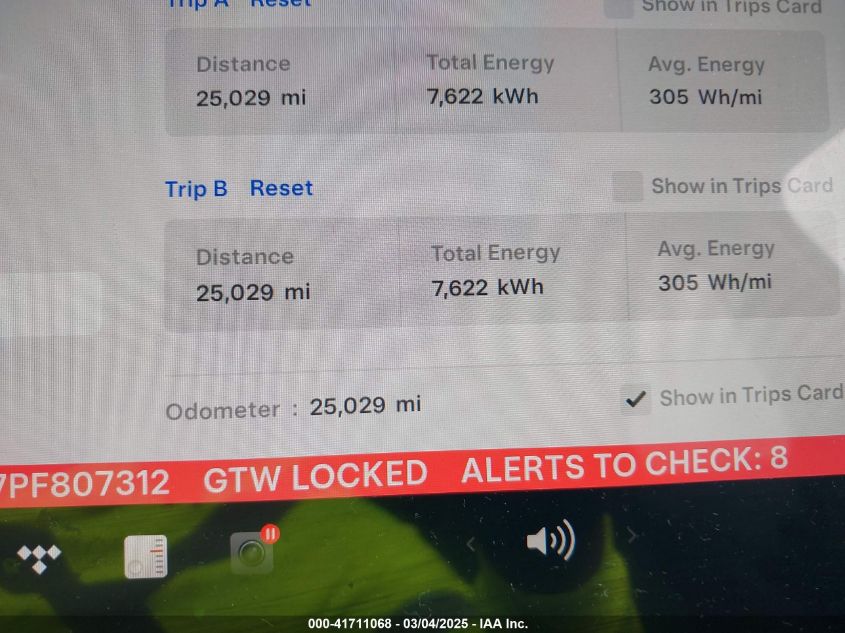Lower volume with the left arrow

(471, 544)
